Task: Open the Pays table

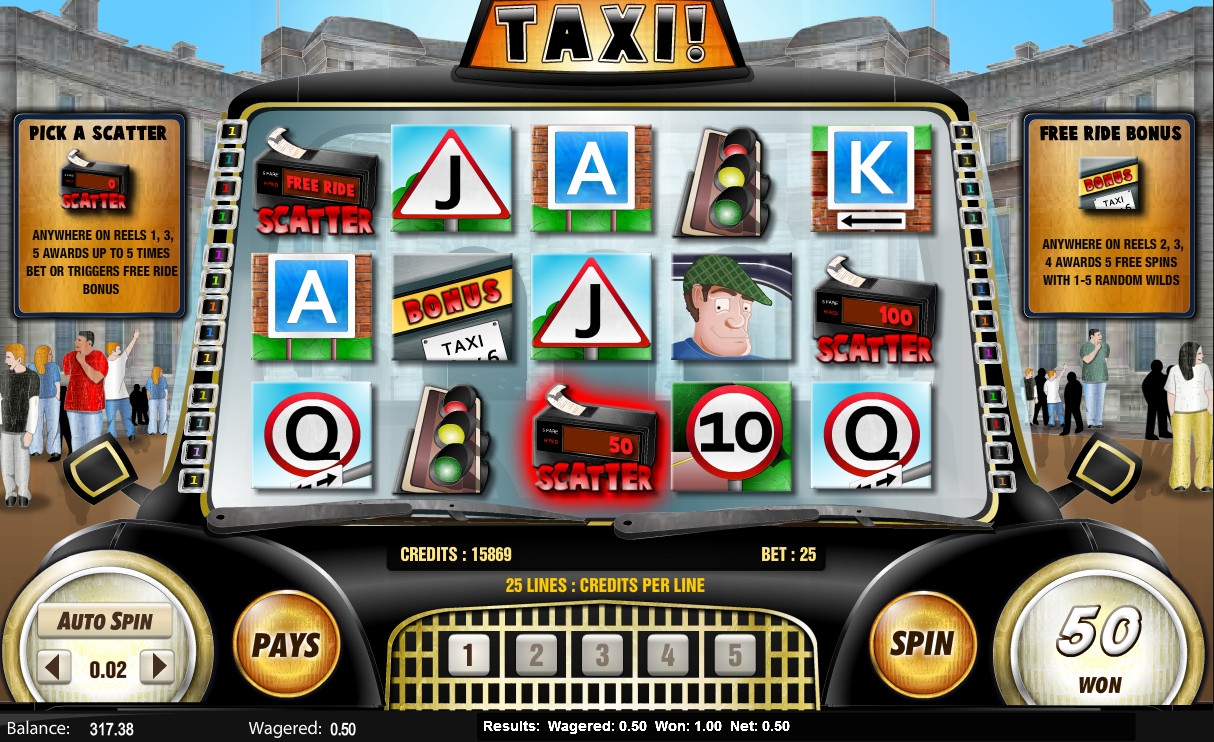Action: pos(286,644)
